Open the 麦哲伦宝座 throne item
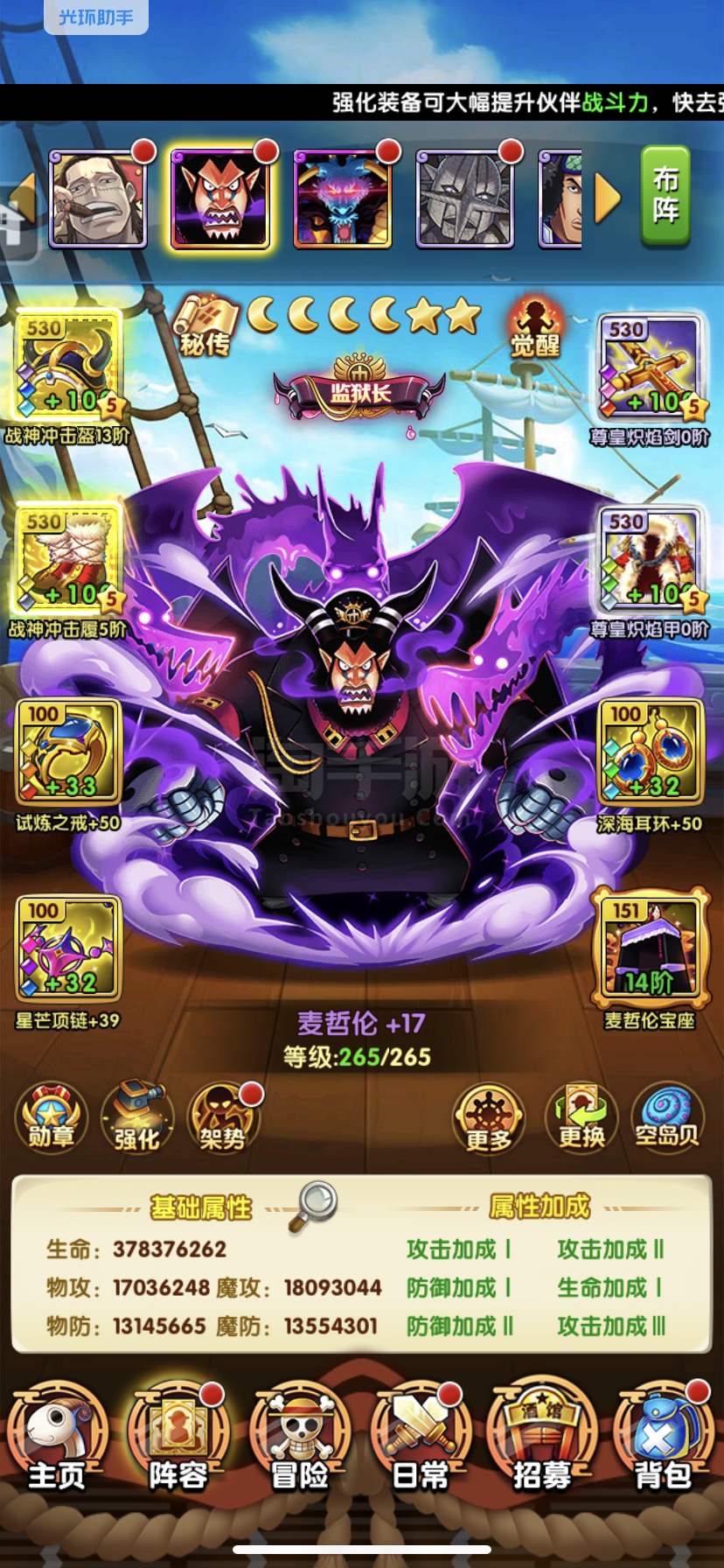724x1568 pixels. pos(650,948)
